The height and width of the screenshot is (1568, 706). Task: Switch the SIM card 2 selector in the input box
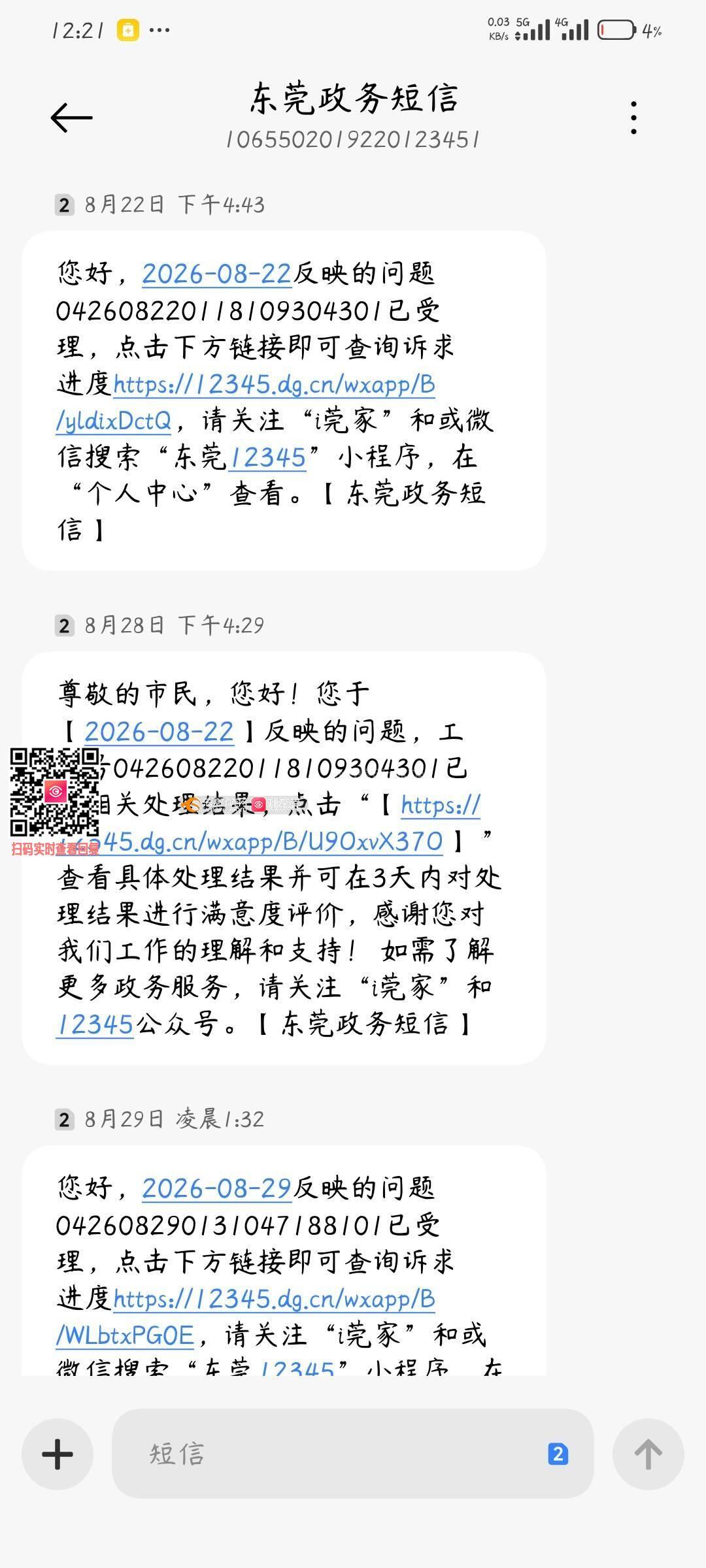558,1454
